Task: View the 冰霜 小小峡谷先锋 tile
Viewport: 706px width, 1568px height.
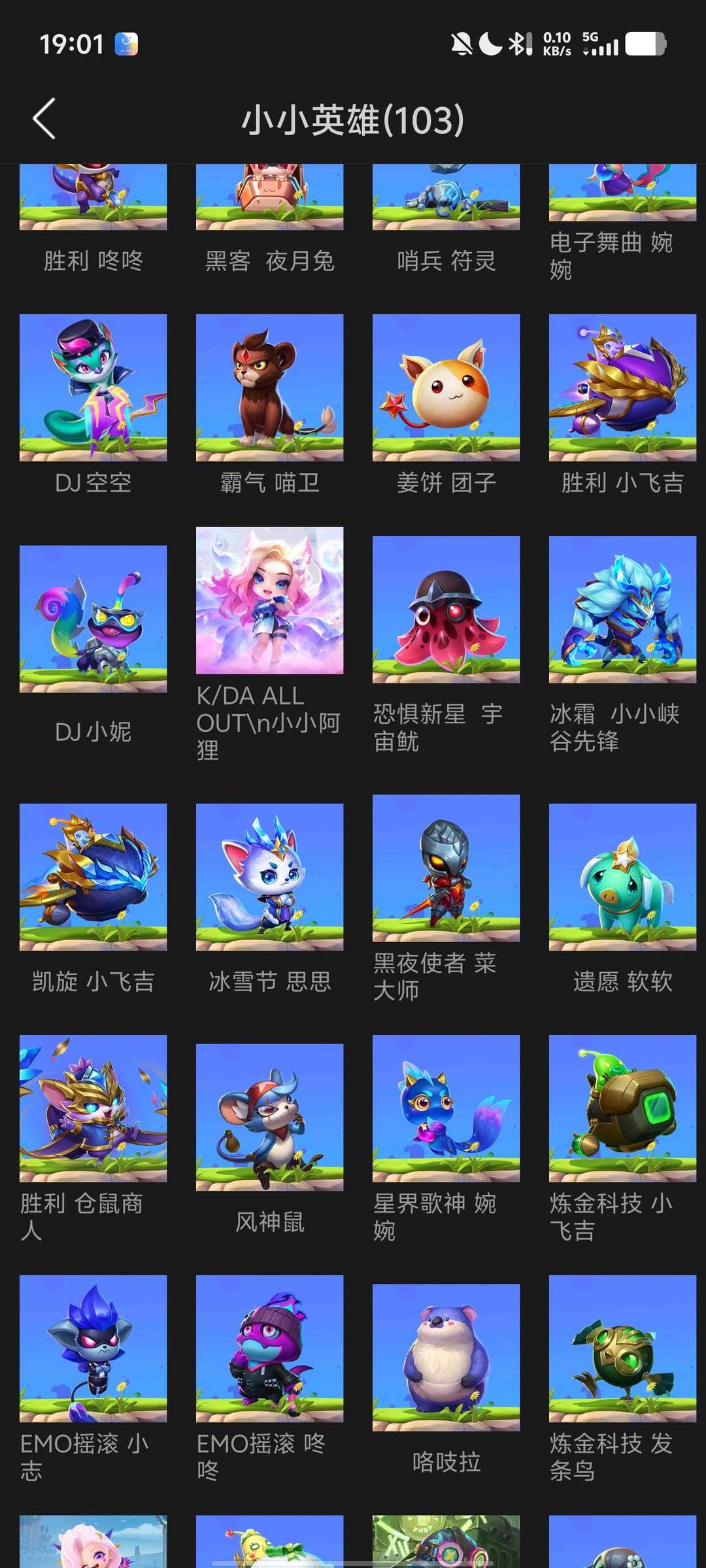Action: 622,610
